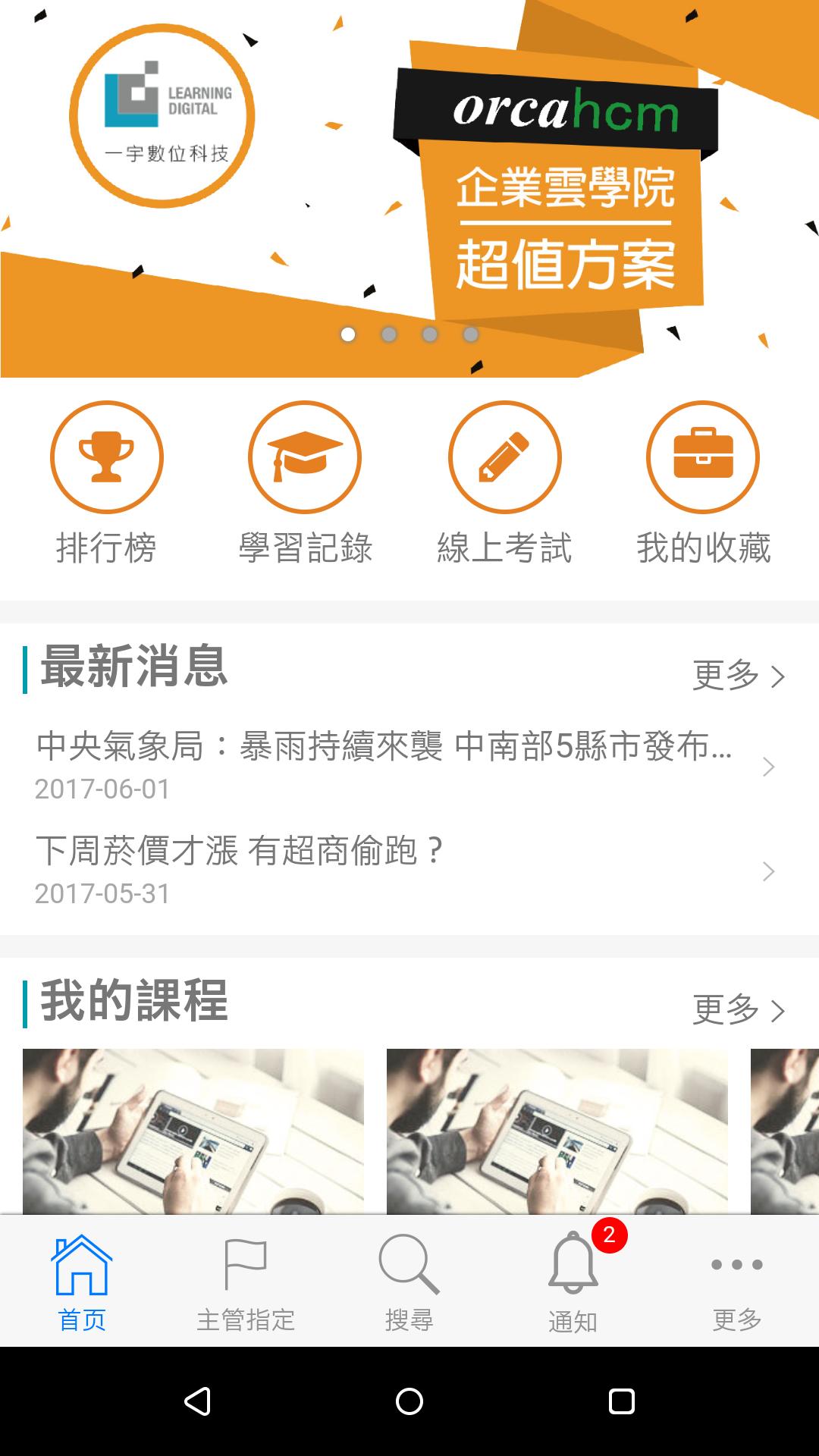See 更多 under 我的課程
The width and height of the screenshot is (819, 1456).
[x=738, y=1009]
